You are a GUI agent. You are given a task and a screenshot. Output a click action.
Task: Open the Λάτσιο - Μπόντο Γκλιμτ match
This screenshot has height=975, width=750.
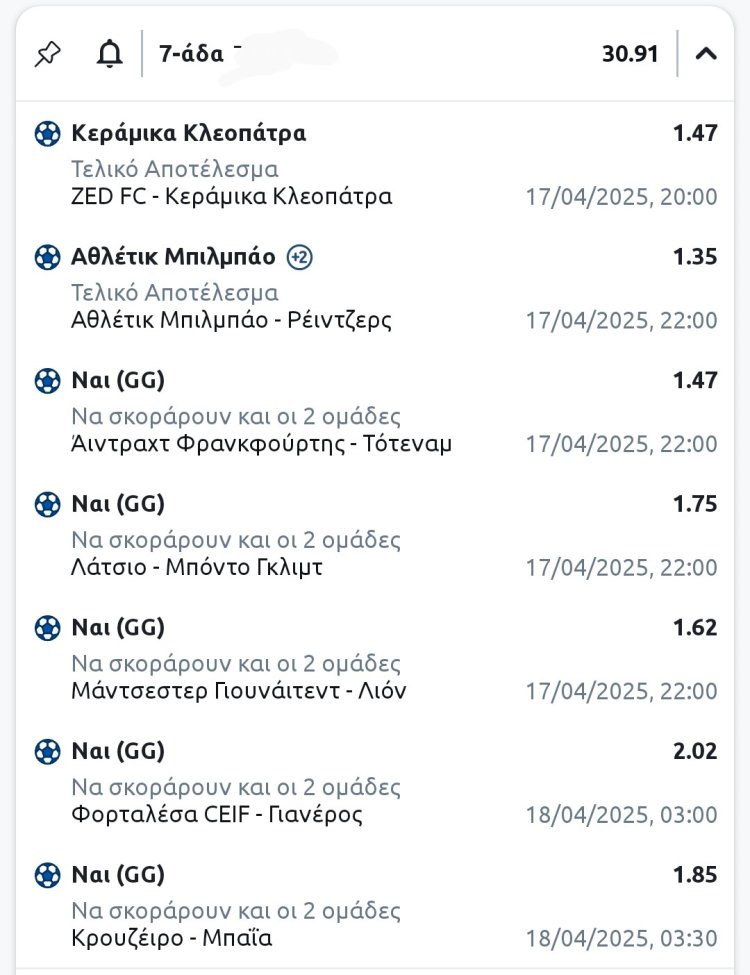pyautogui.click(x=197, y=567)
